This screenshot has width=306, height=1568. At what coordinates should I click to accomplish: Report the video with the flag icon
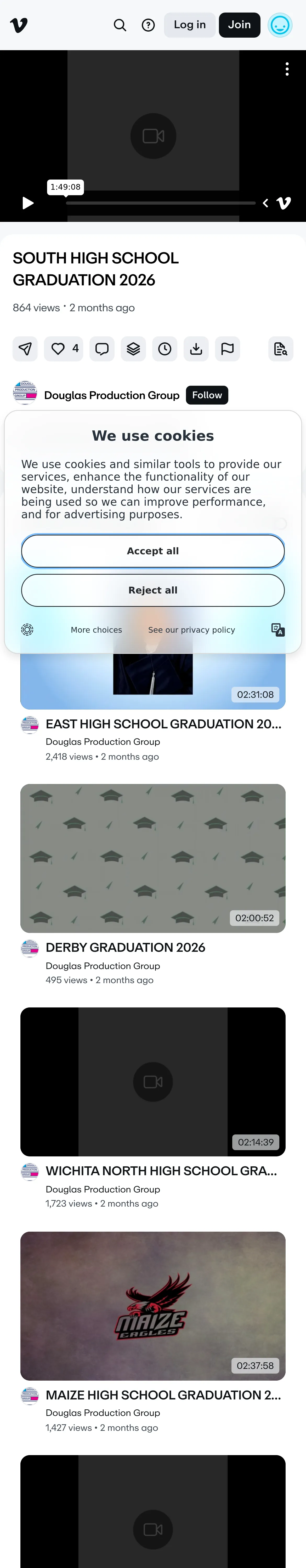[x=227, y=349]
